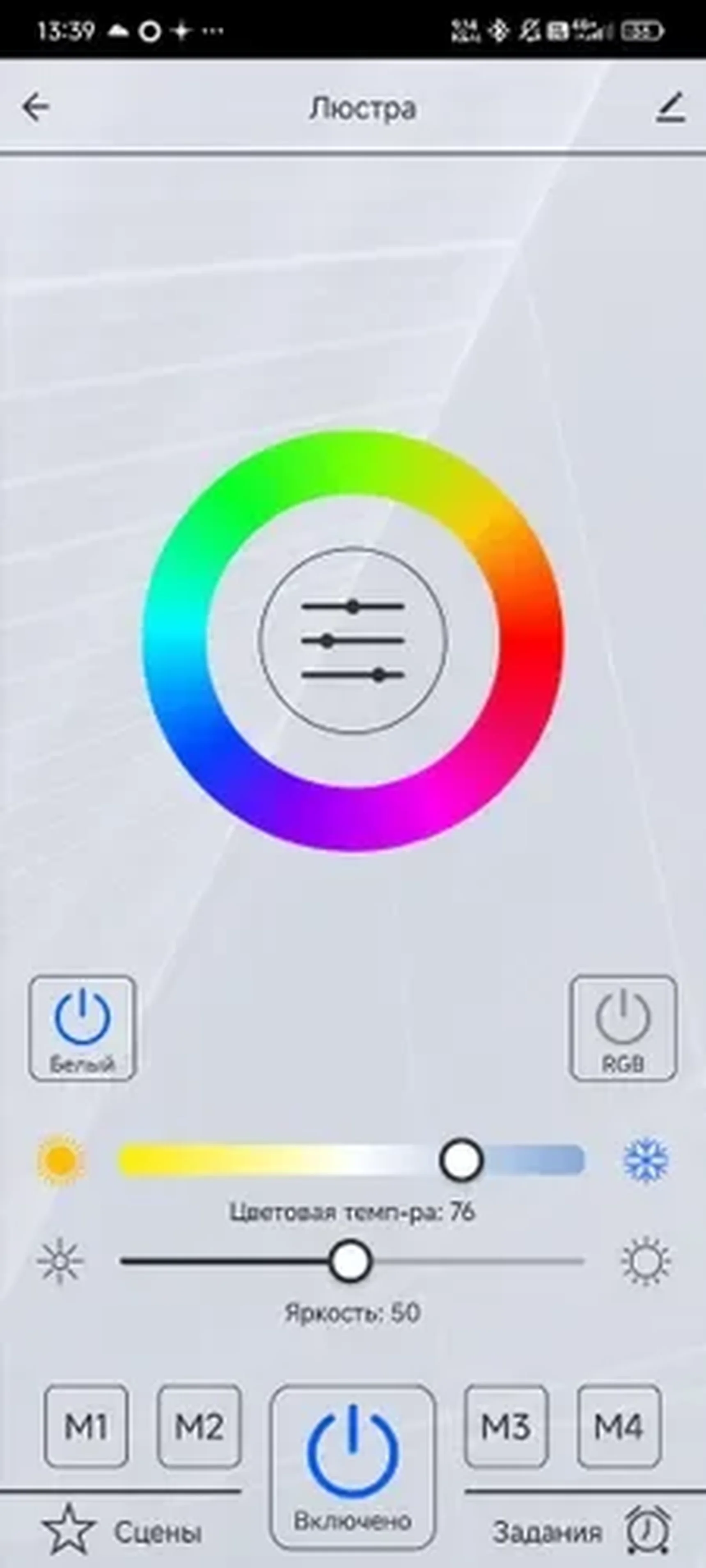Set coldest light with snowflake icon
The image size is (706, 1568).
645,1160
